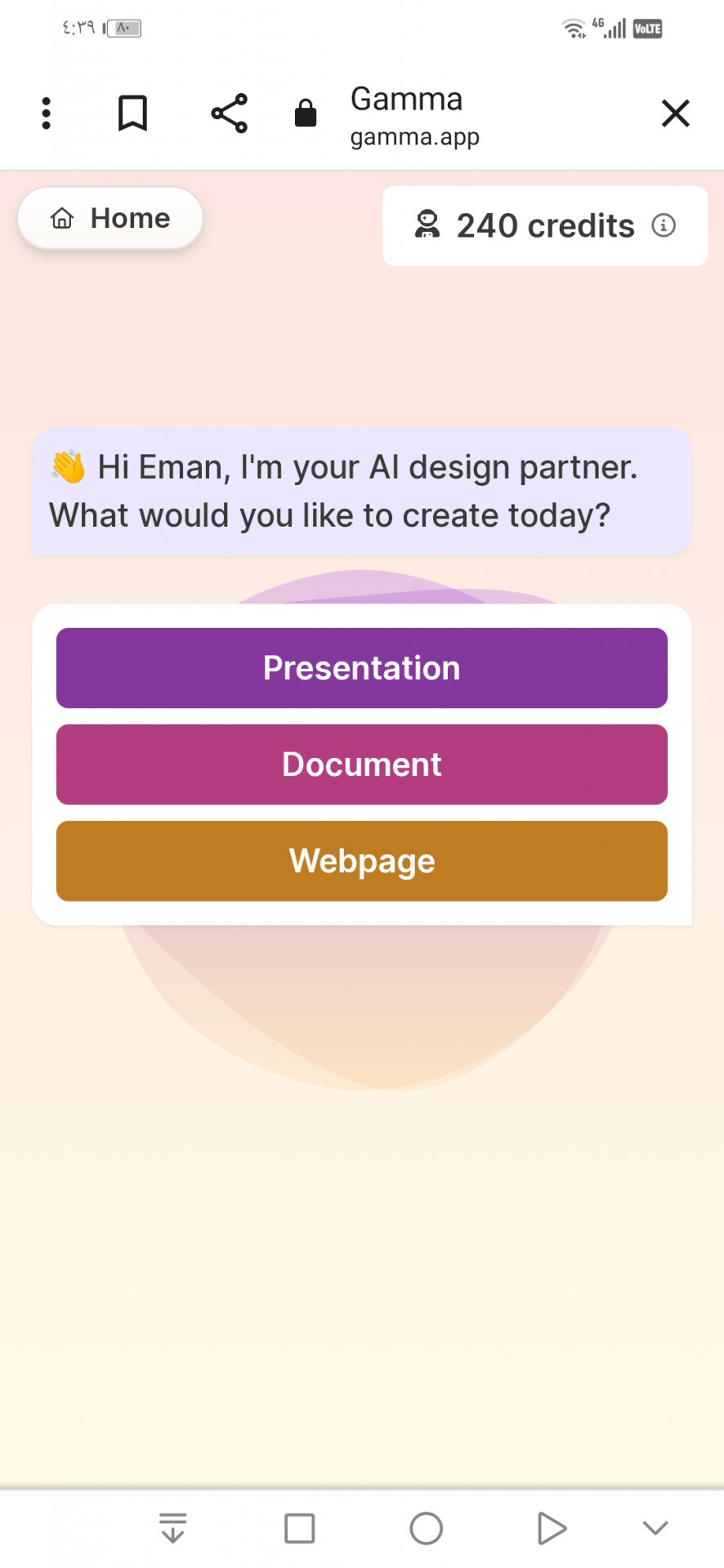The image size is (724, 1568).
Task: View site security lock info
Action: click(306, 114)
